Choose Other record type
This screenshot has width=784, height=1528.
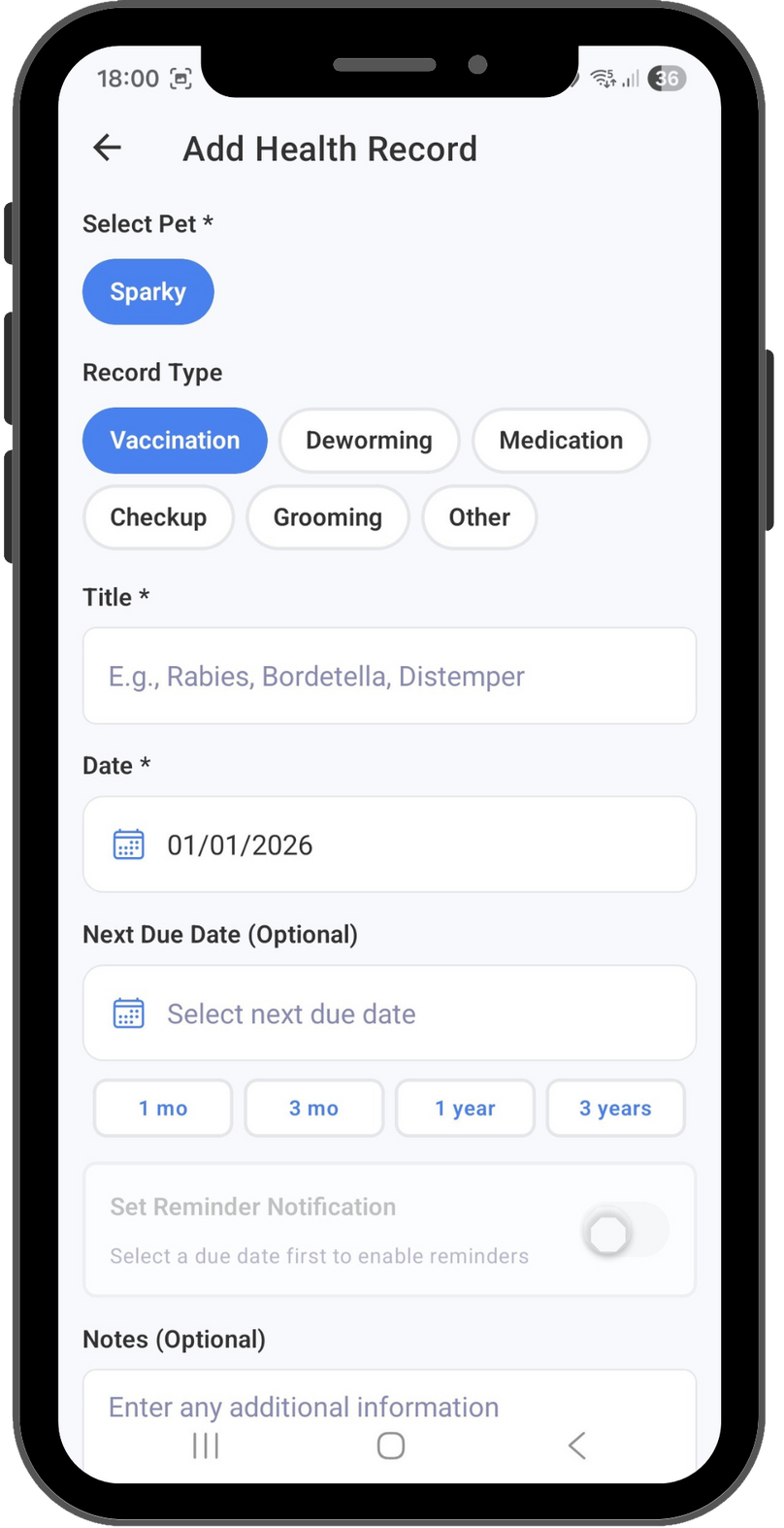click(x=479, y=516)
